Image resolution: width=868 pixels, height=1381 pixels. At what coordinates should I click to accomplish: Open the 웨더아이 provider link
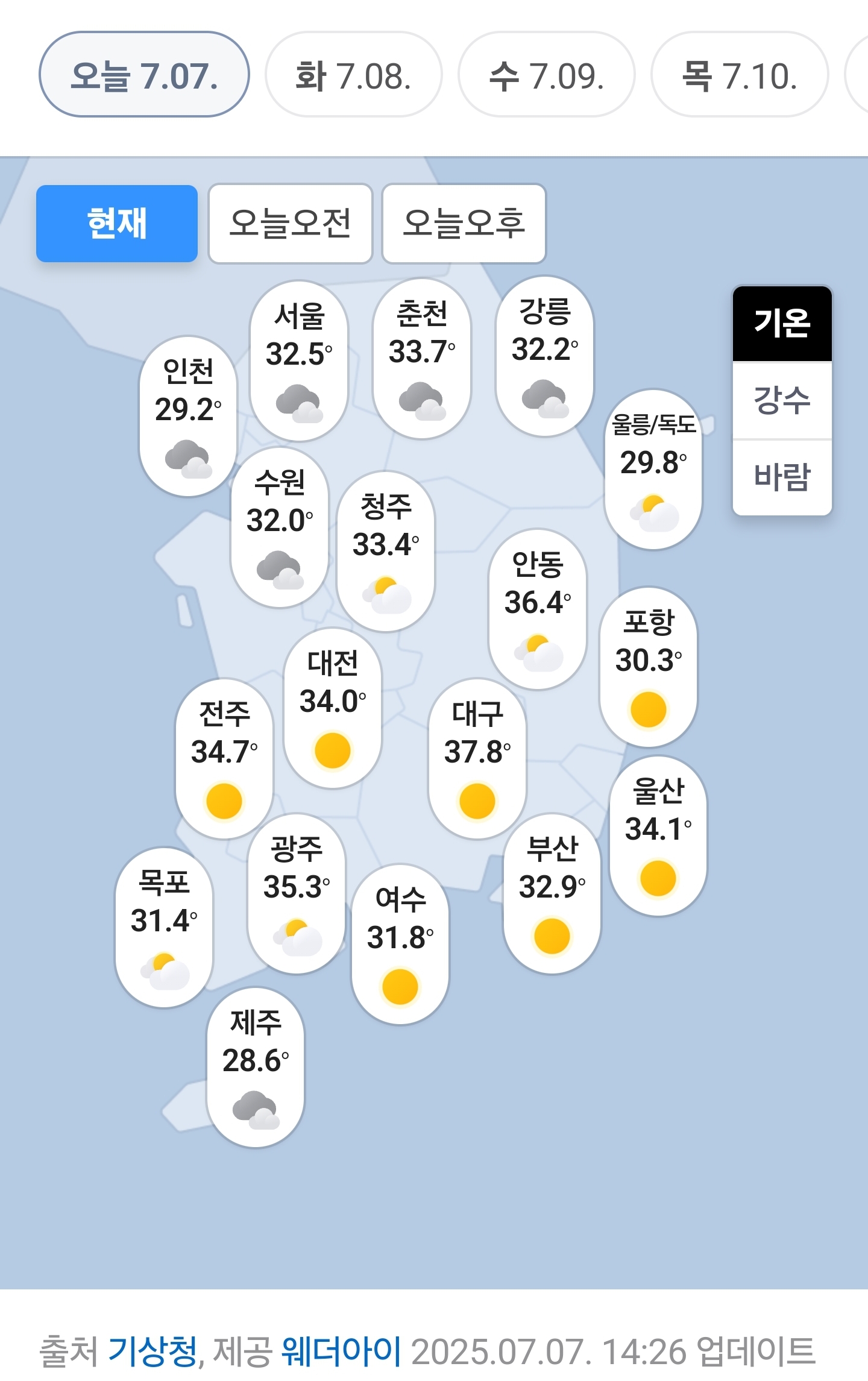pos(341,1351)
